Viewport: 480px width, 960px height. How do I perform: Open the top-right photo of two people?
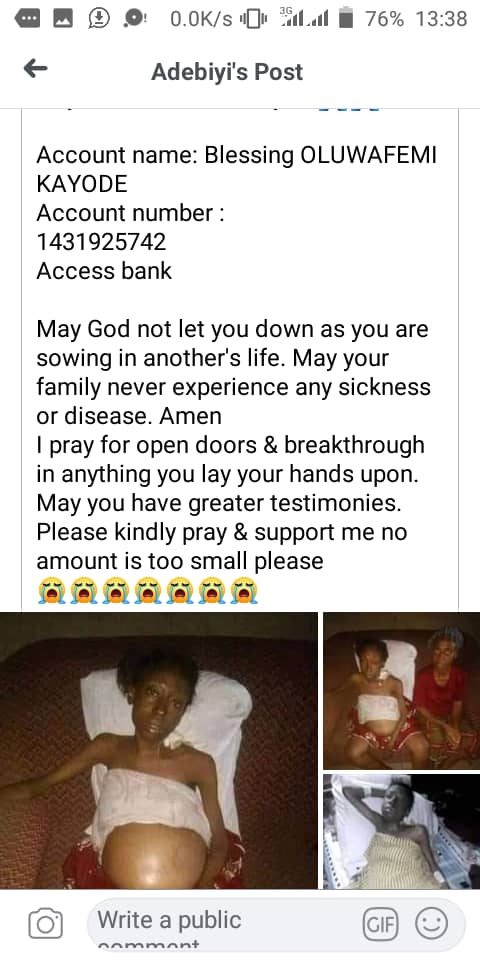(x=402, y=690)
